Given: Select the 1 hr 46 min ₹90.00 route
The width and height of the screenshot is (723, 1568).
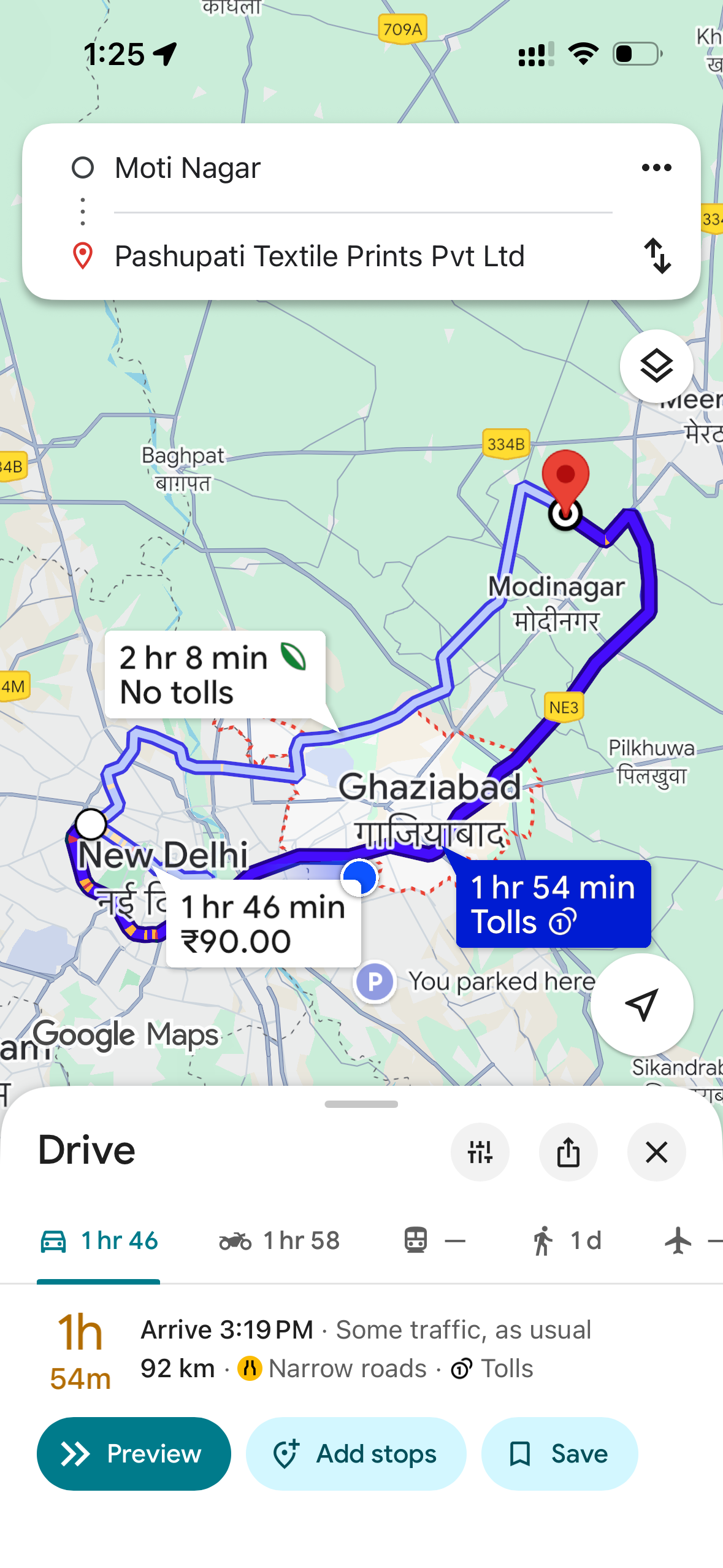Looking at the screenshot, I should (x=264, y=924).
